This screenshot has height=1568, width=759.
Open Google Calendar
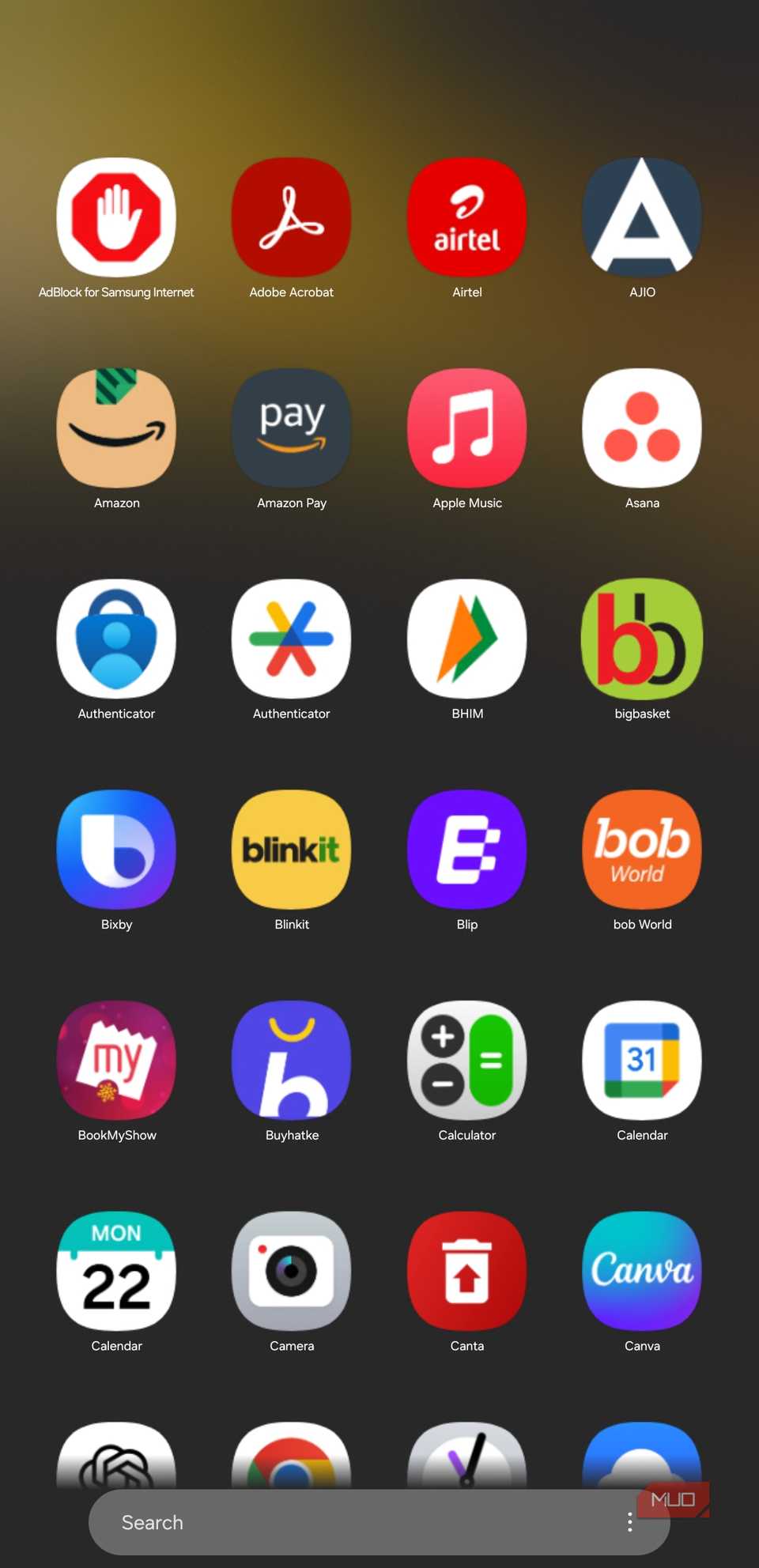(x=642, y=1060)
